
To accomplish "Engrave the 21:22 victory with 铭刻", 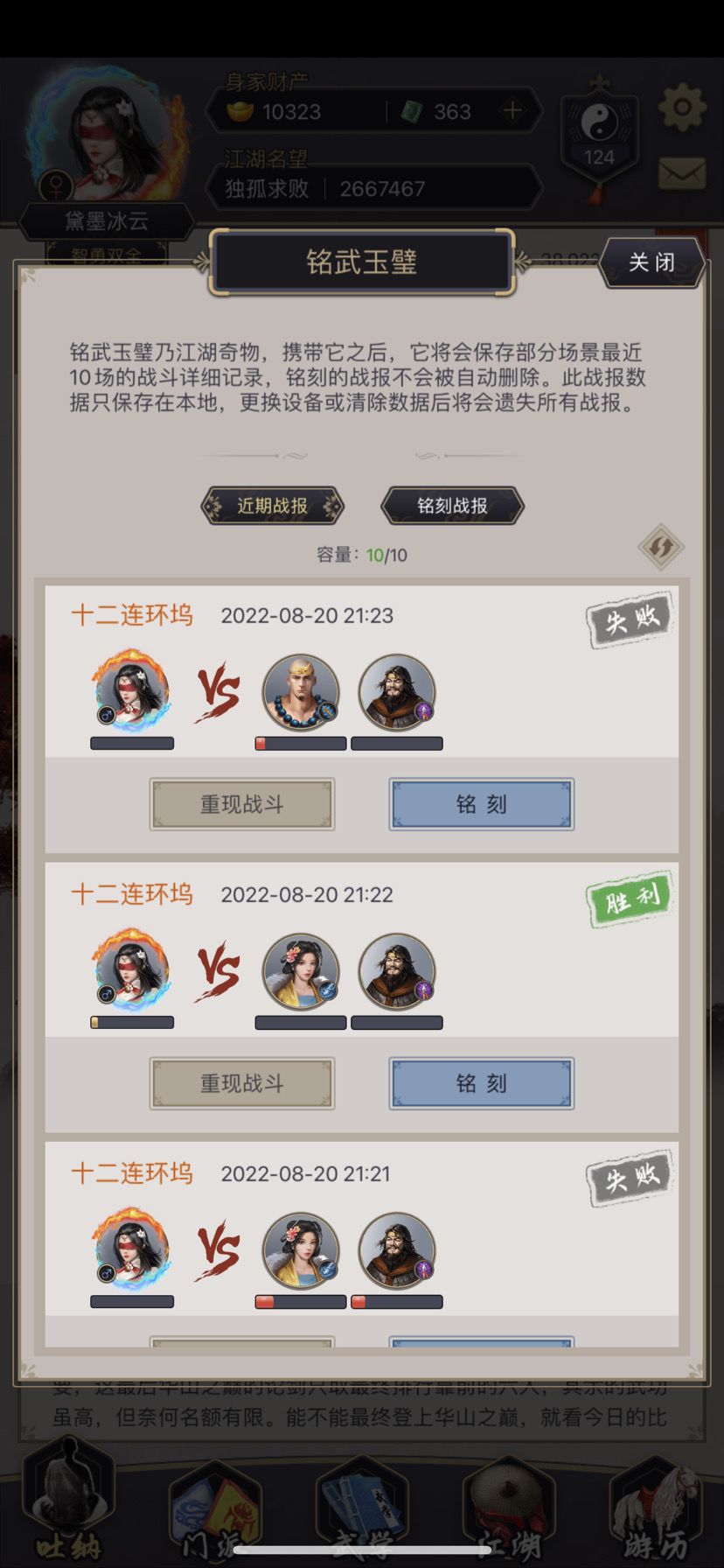I will coord(481,1083).
